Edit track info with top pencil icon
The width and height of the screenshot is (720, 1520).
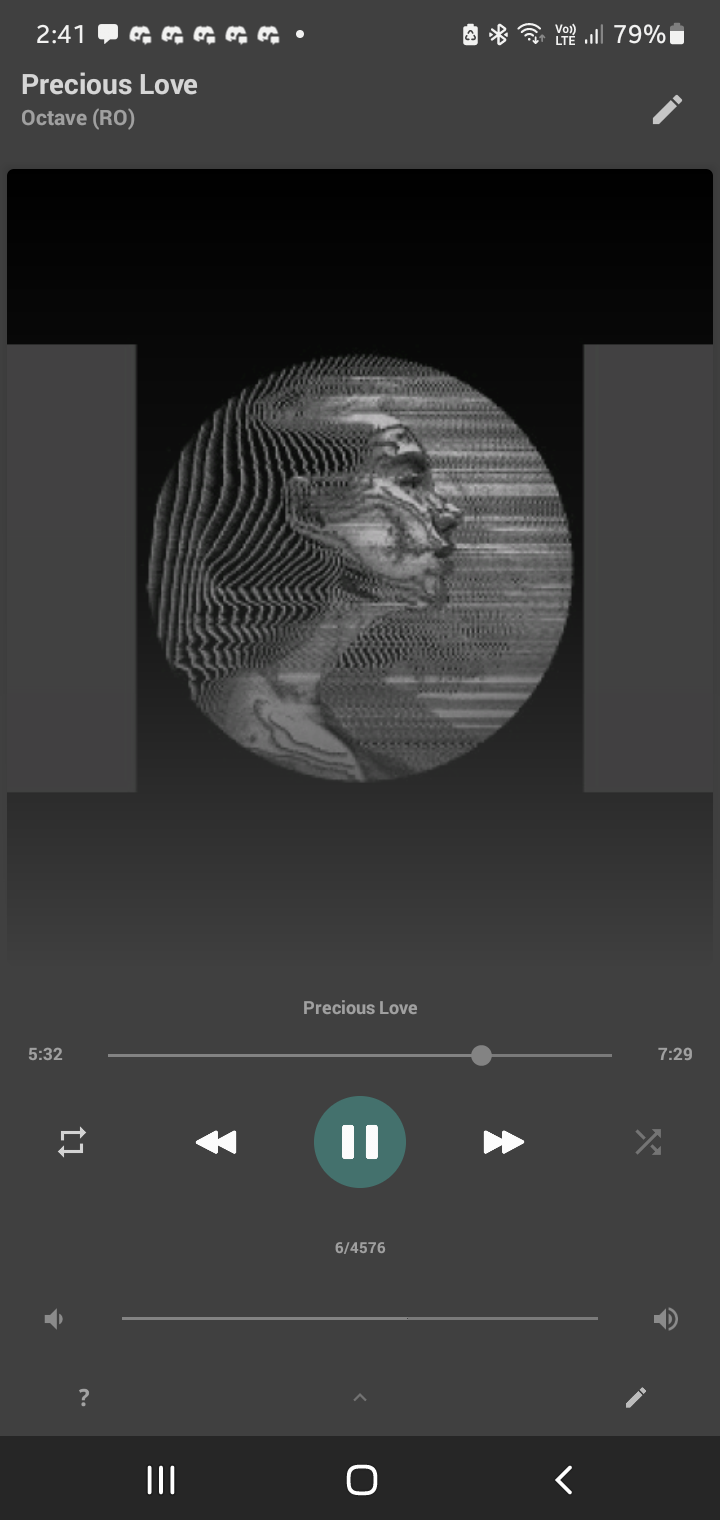pyautogui.click(x=667, y=109)
